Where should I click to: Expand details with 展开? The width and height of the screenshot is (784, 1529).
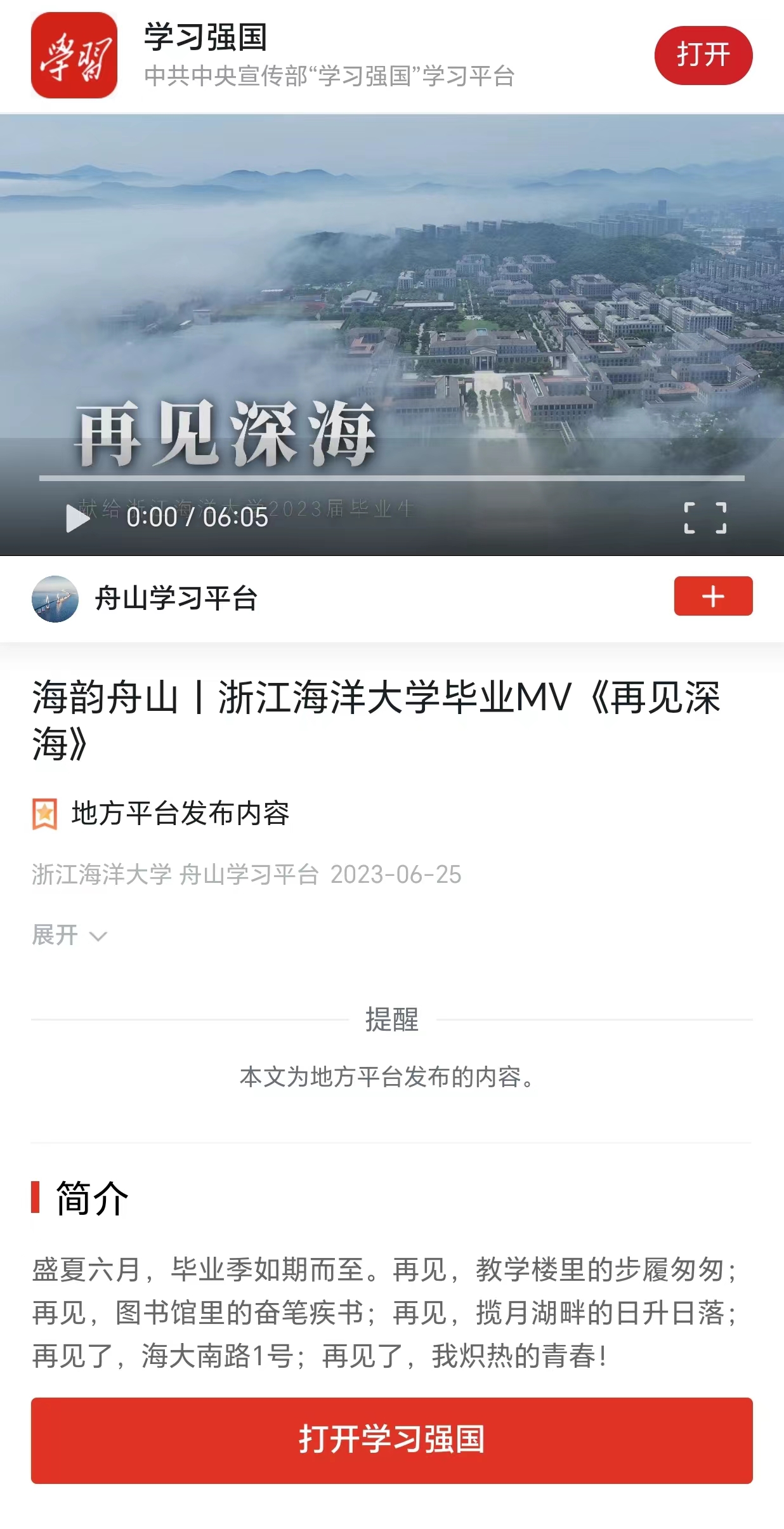tap(69, 935)
